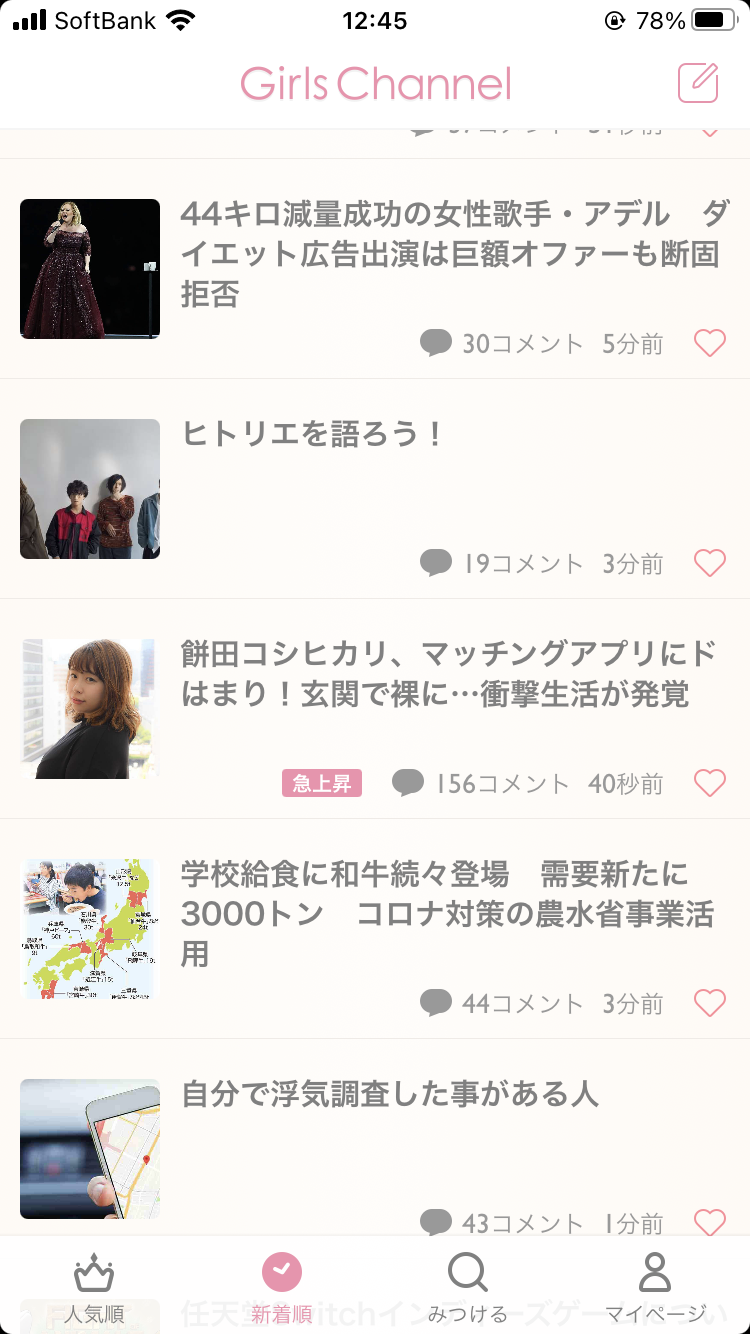Image resolution: width=750 pixels, height=1334 pixels.
Task: Open the 自分で浮気調査した事がある人 thread
Action: pyautogui.click(x=375, y=1139)
